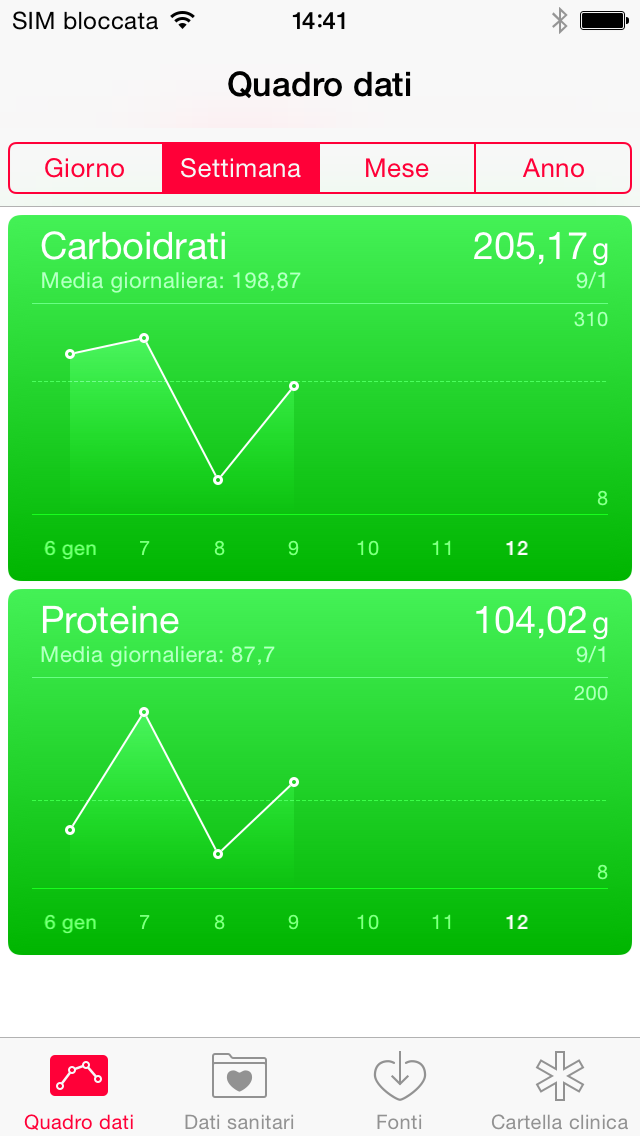
Task: Open the Fonti tab
Action: pos(399,1086)
